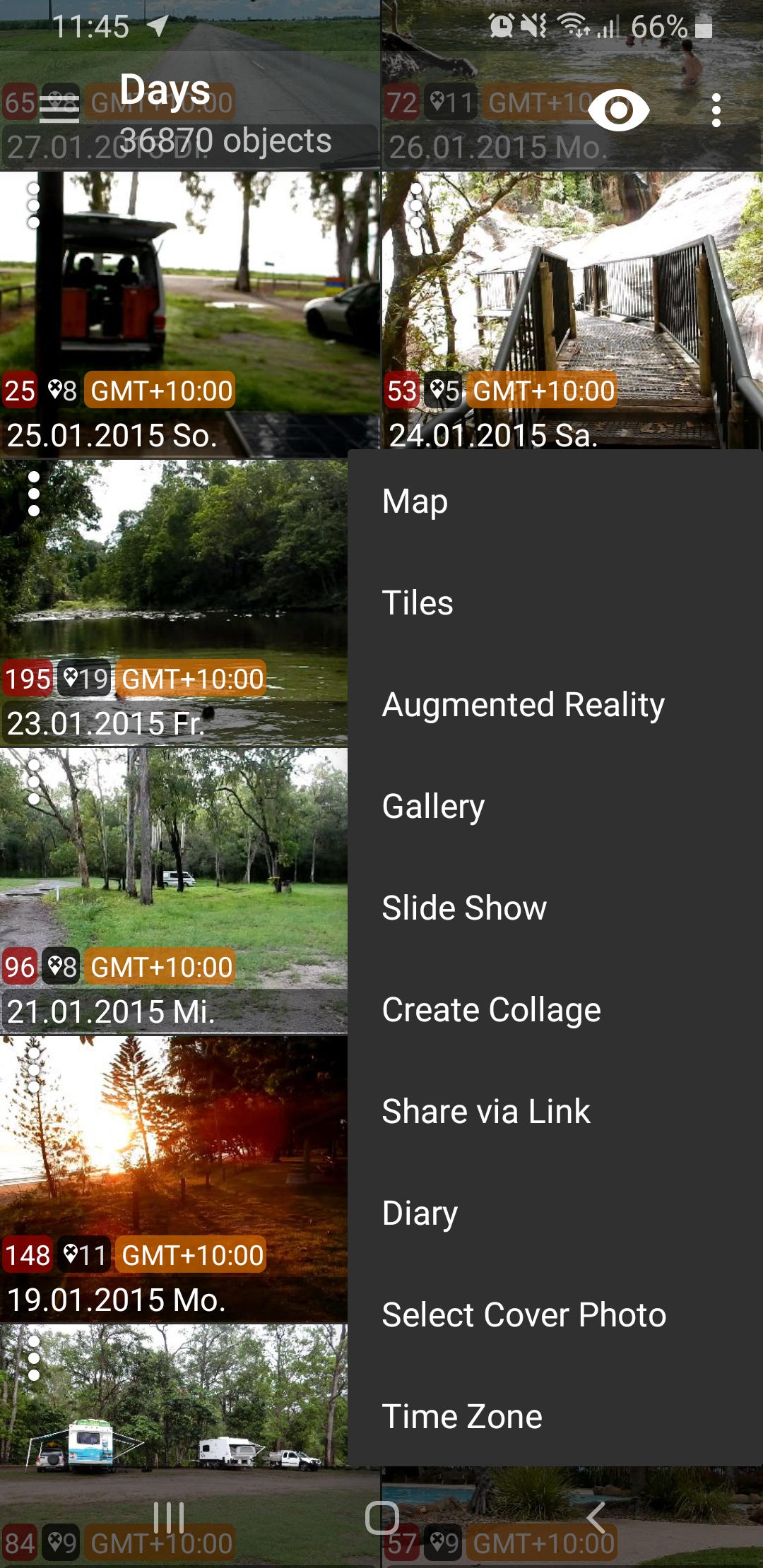Tap the location pin badge 11 on 19.01.2015
This screenshot has height=1568, width=763.
[x=81, y=1256]
